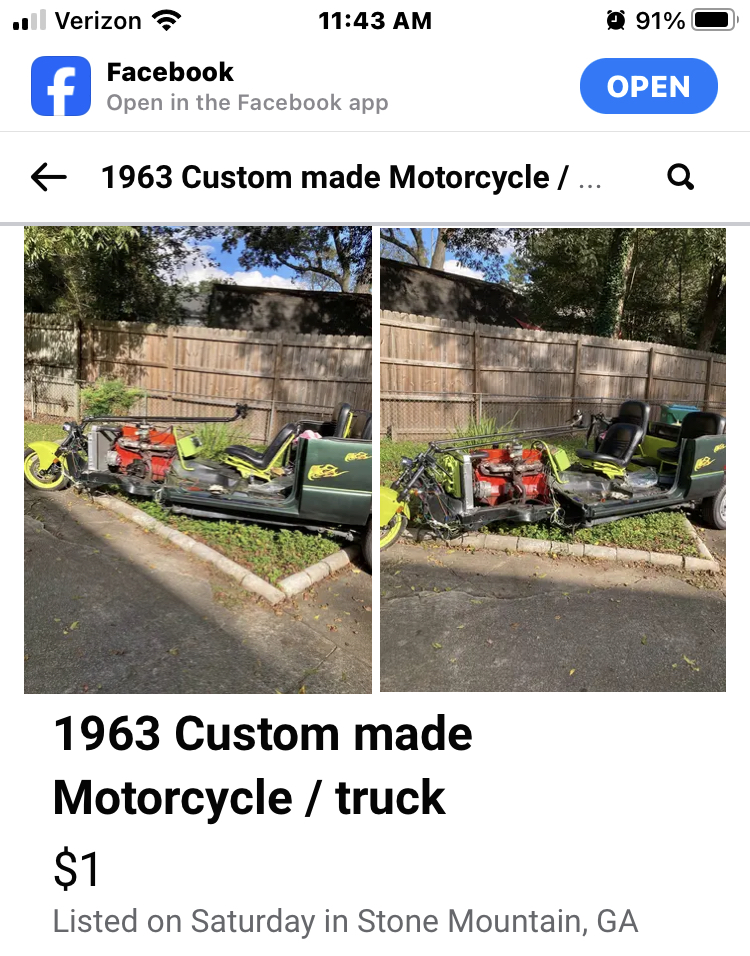Viewport: 750px width, 956px height.
Task: Go back using the arrow
Action: [49, 178]
